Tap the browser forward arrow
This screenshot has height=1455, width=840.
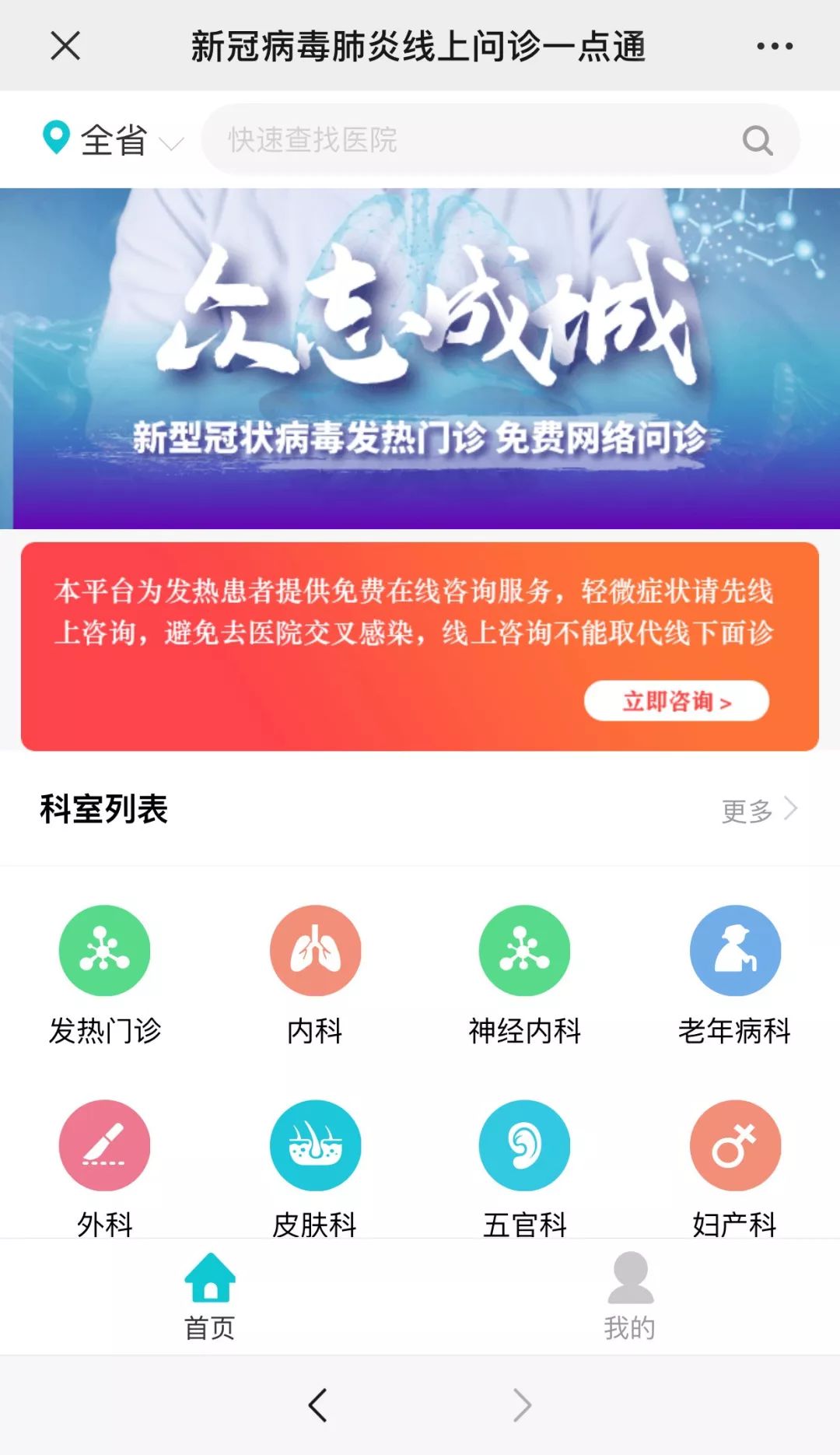pos(522,1405)
